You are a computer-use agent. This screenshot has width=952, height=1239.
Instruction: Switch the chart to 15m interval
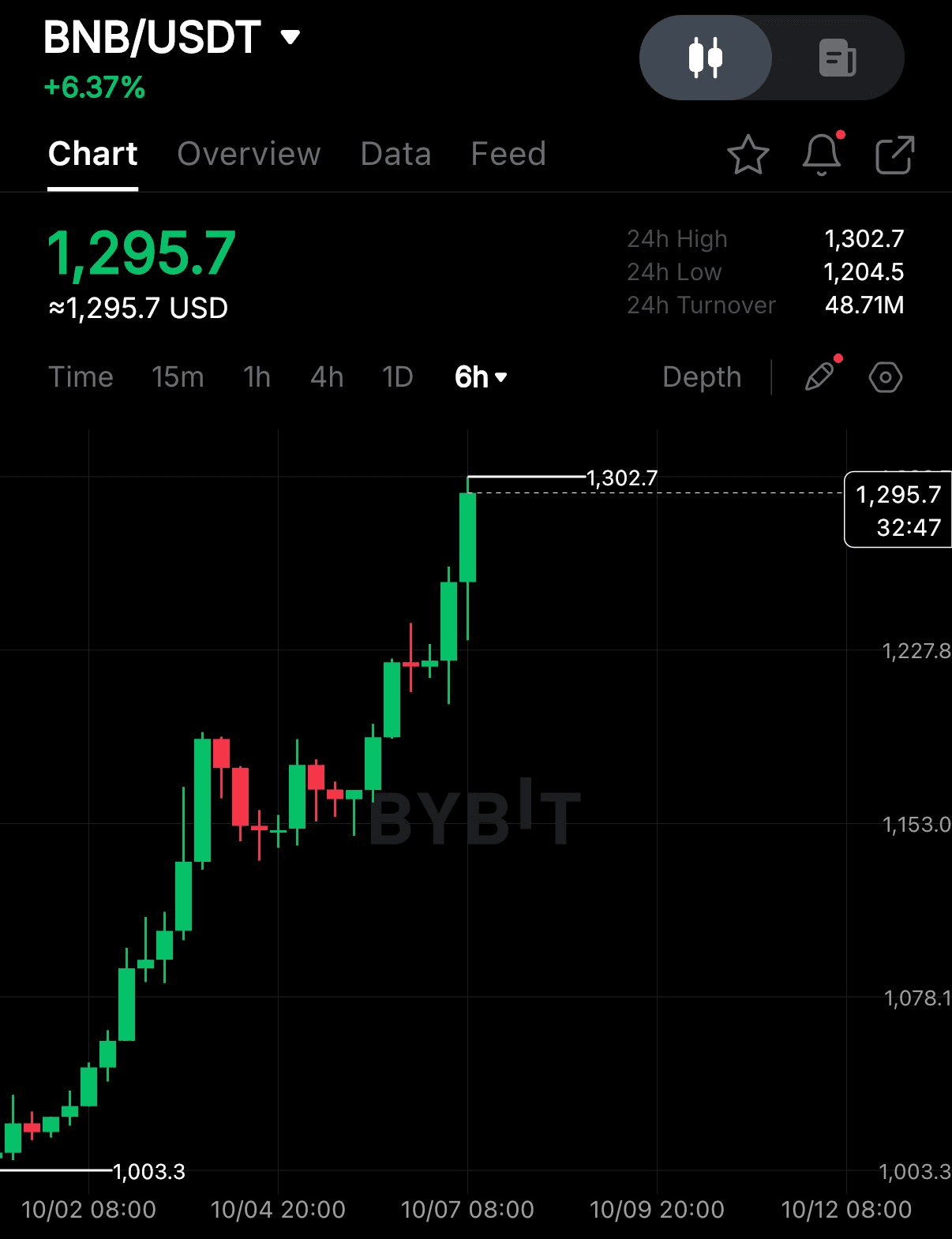pyautogui.click(x=178, y=377)
